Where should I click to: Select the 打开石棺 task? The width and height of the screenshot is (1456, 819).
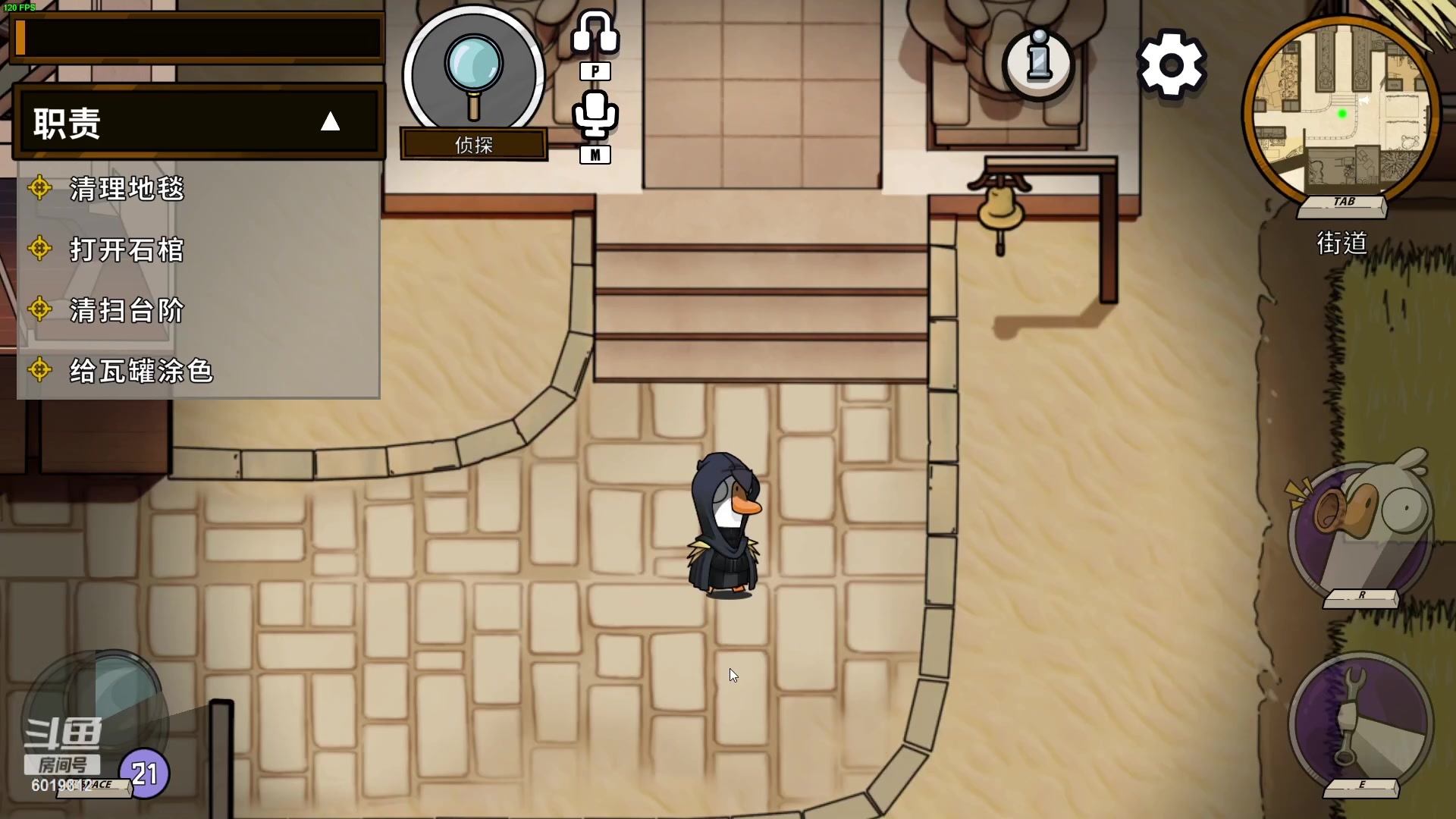(x=127, y=249)
